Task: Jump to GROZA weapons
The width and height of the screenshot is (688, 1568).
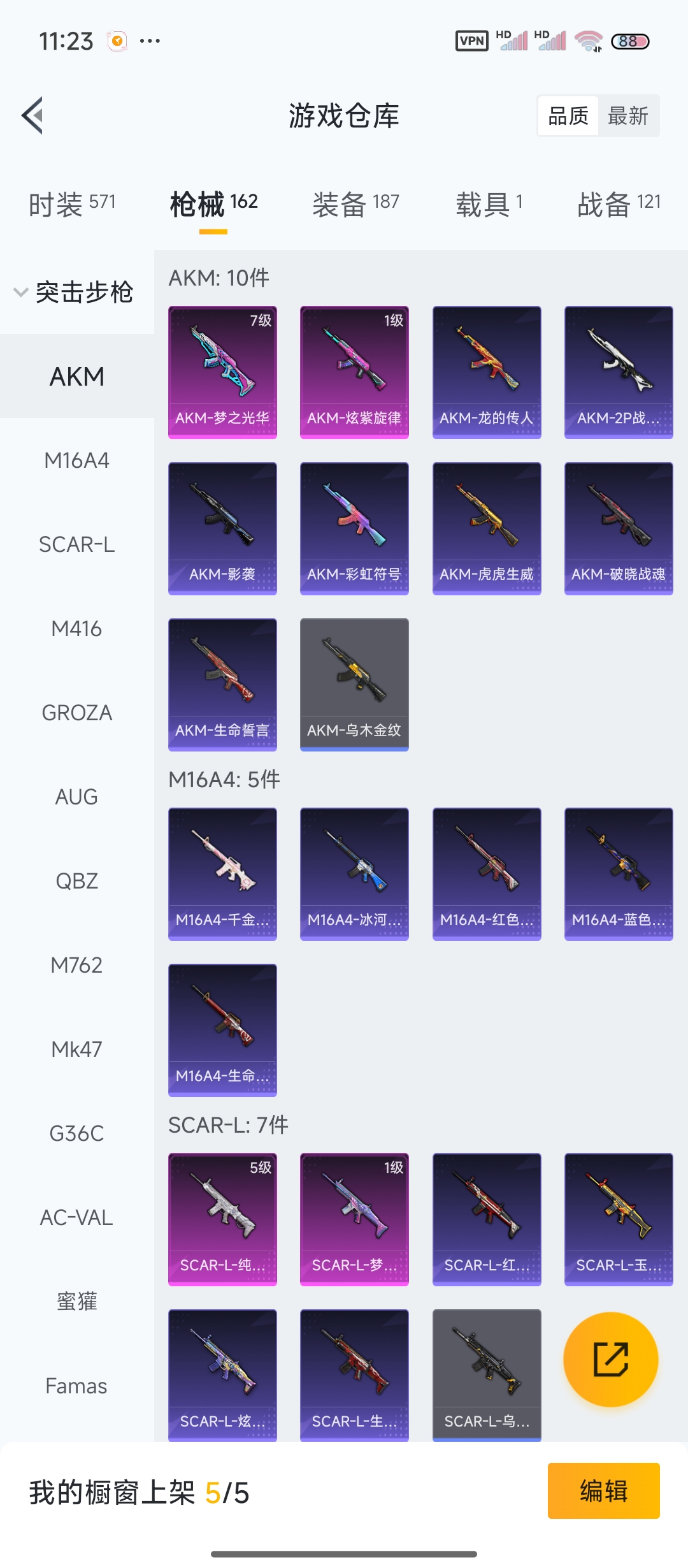Action: click(76, 713)
